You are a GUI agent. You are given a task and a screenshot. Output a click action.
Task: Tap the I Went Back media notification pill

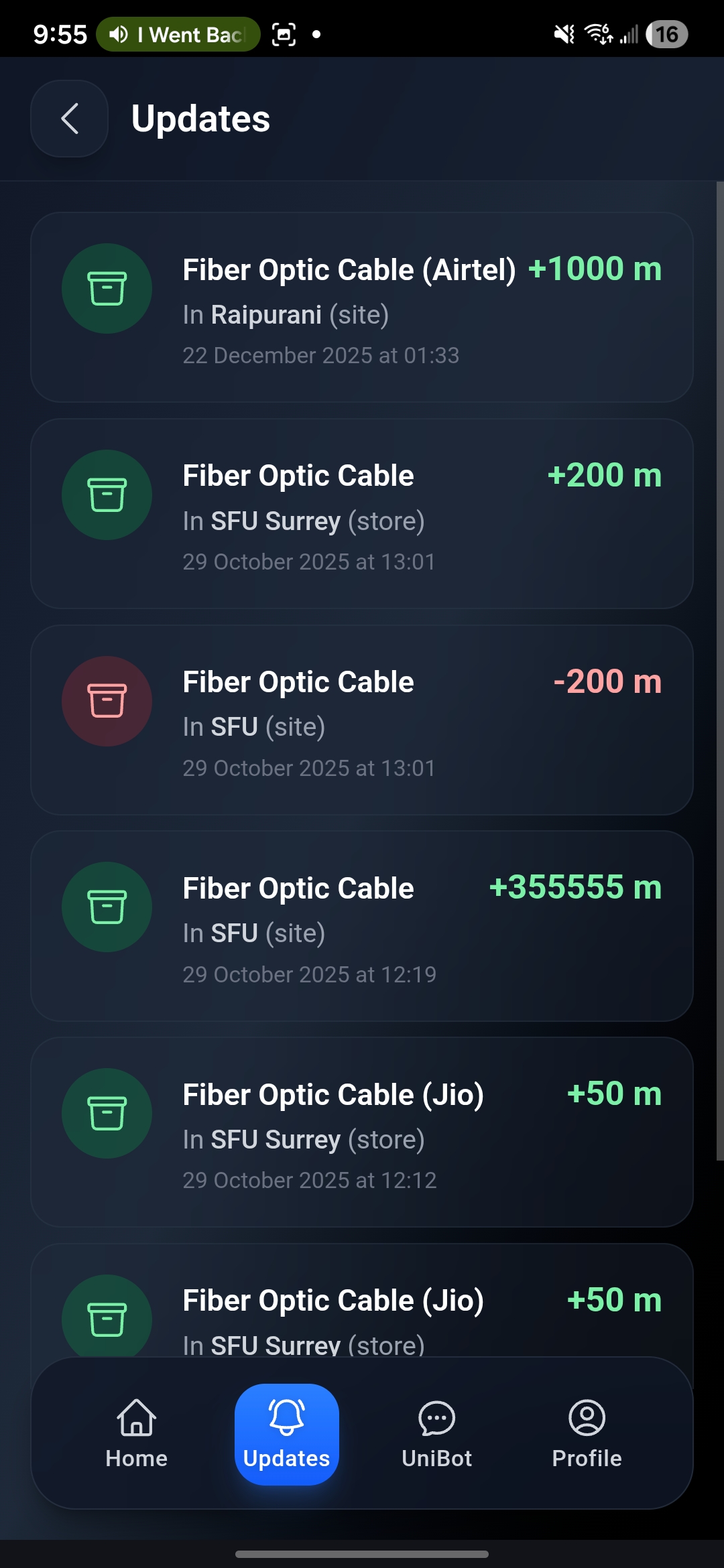coord(177,34)
